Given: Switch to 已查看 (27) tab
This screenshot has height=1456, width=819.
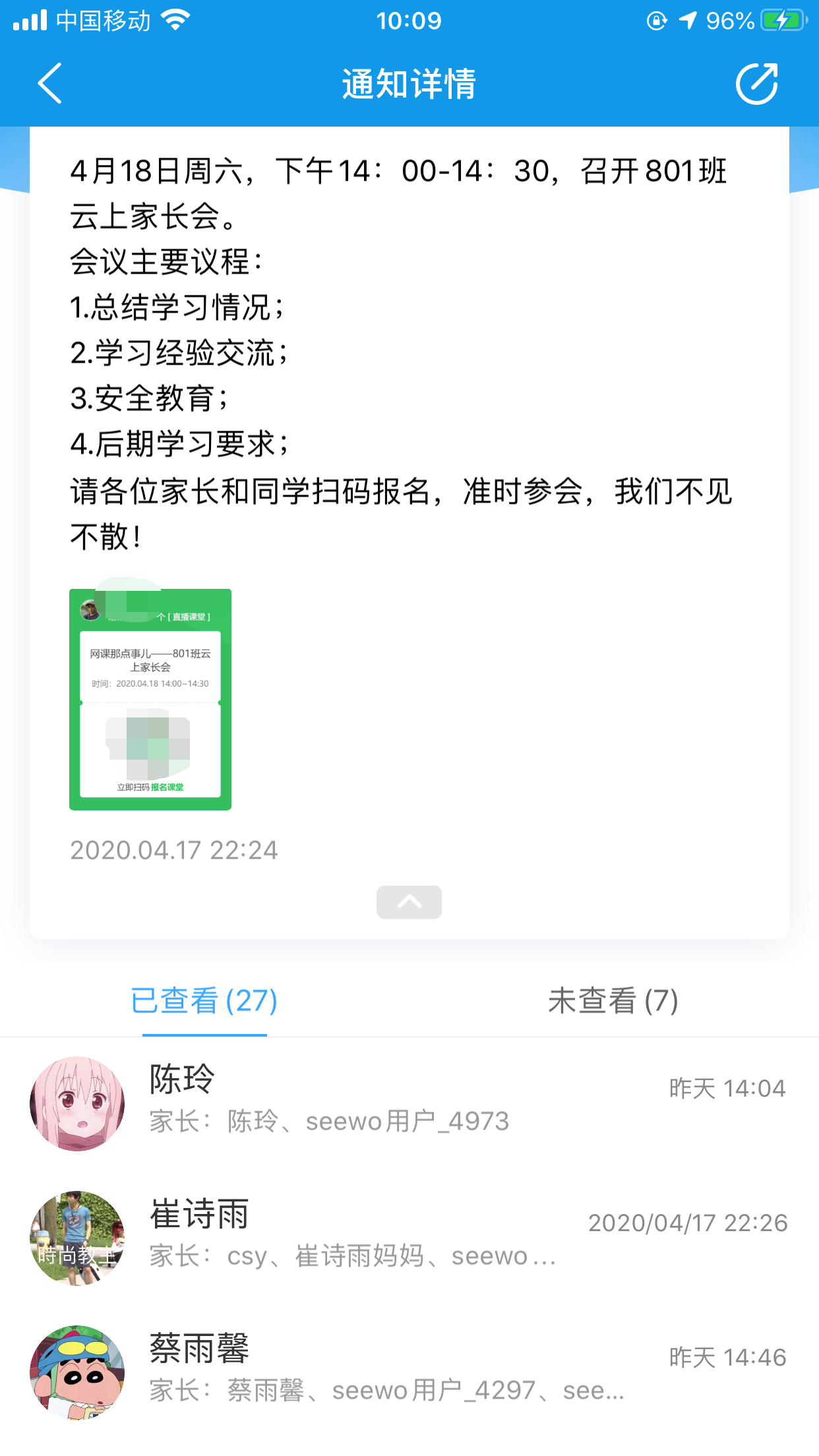Looking at the screenshot, I should [204, 1001].
